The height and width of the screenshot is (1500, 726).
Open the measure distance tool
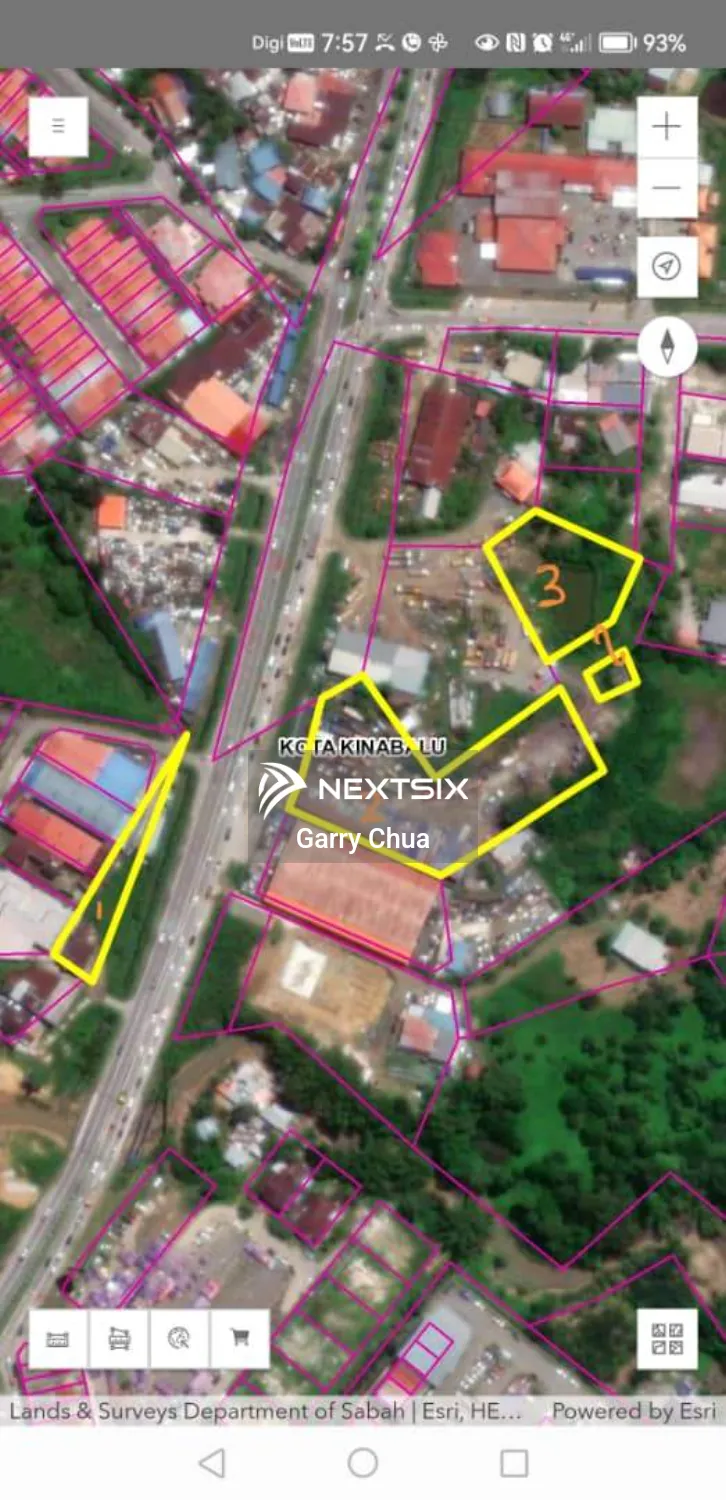click(x=58, y=1339)
